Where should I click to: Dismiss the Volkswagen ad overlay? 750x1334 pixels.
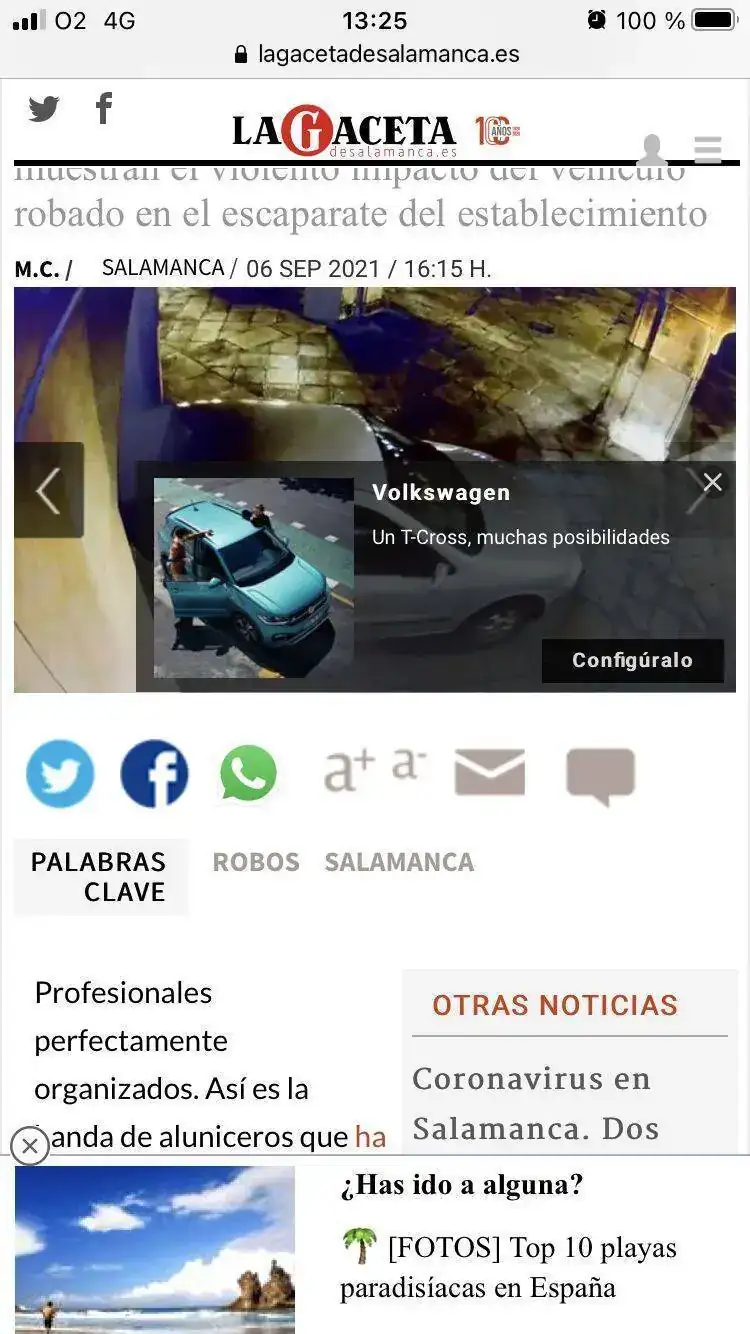click(712, 483)
